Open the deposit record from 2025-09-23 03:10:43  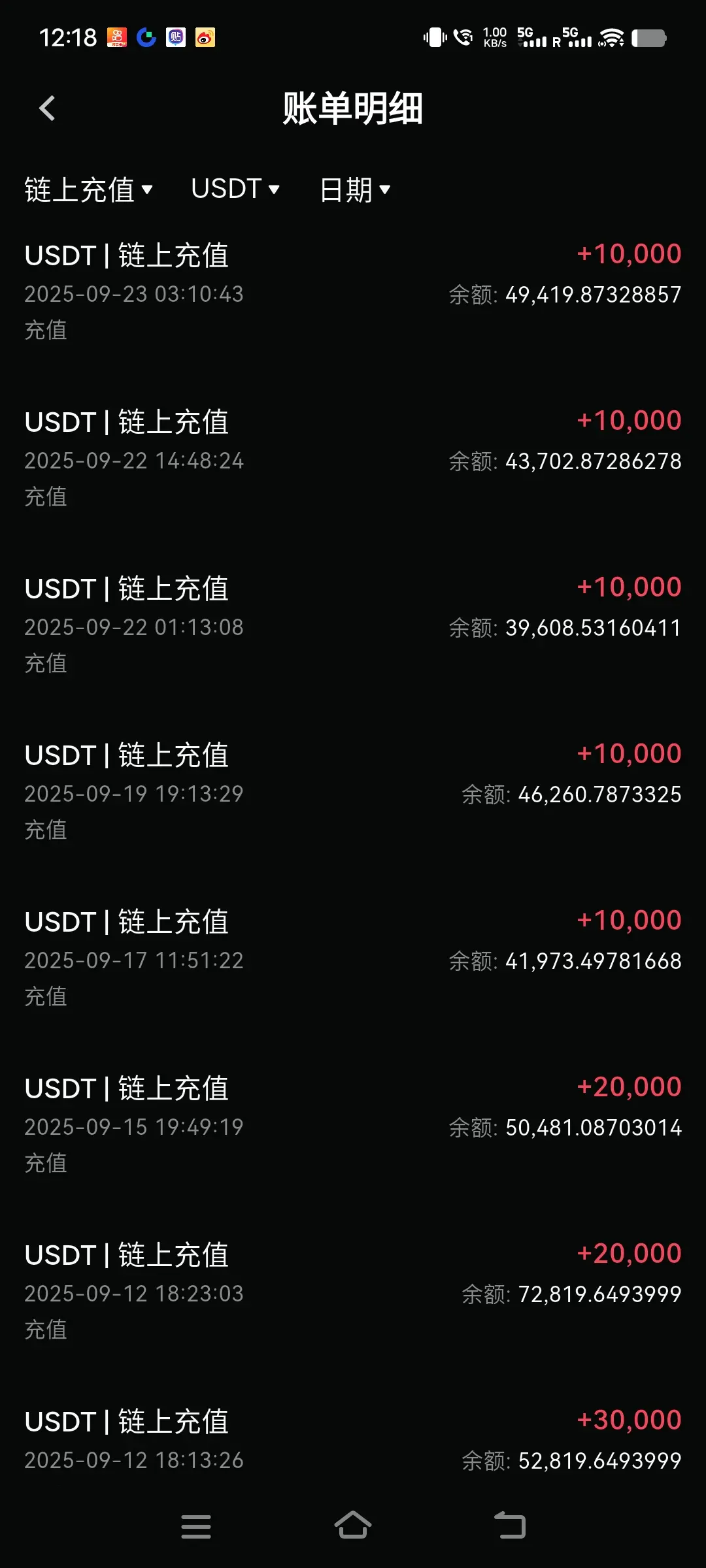pos(353,291)
